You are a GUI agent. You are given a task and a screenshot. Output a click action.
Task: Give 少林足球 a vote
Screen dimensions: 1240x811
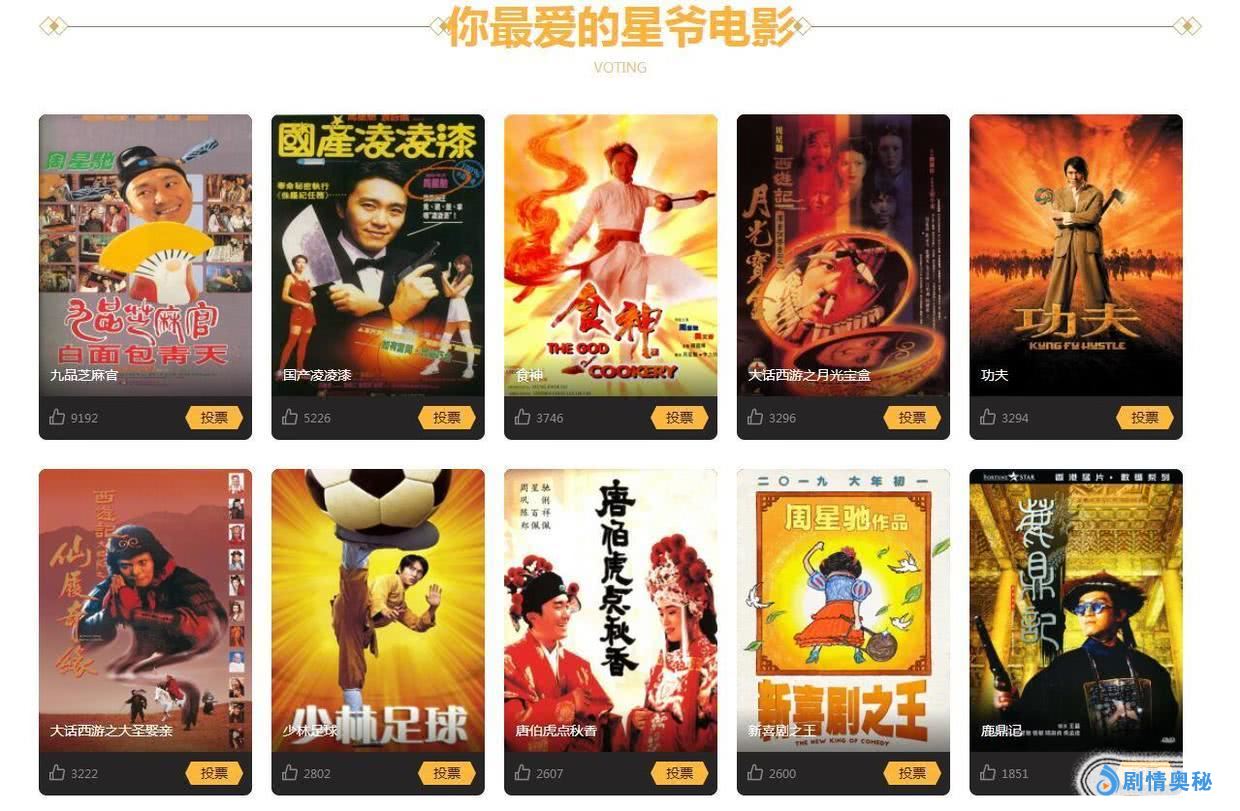click(x=446, y=773)
